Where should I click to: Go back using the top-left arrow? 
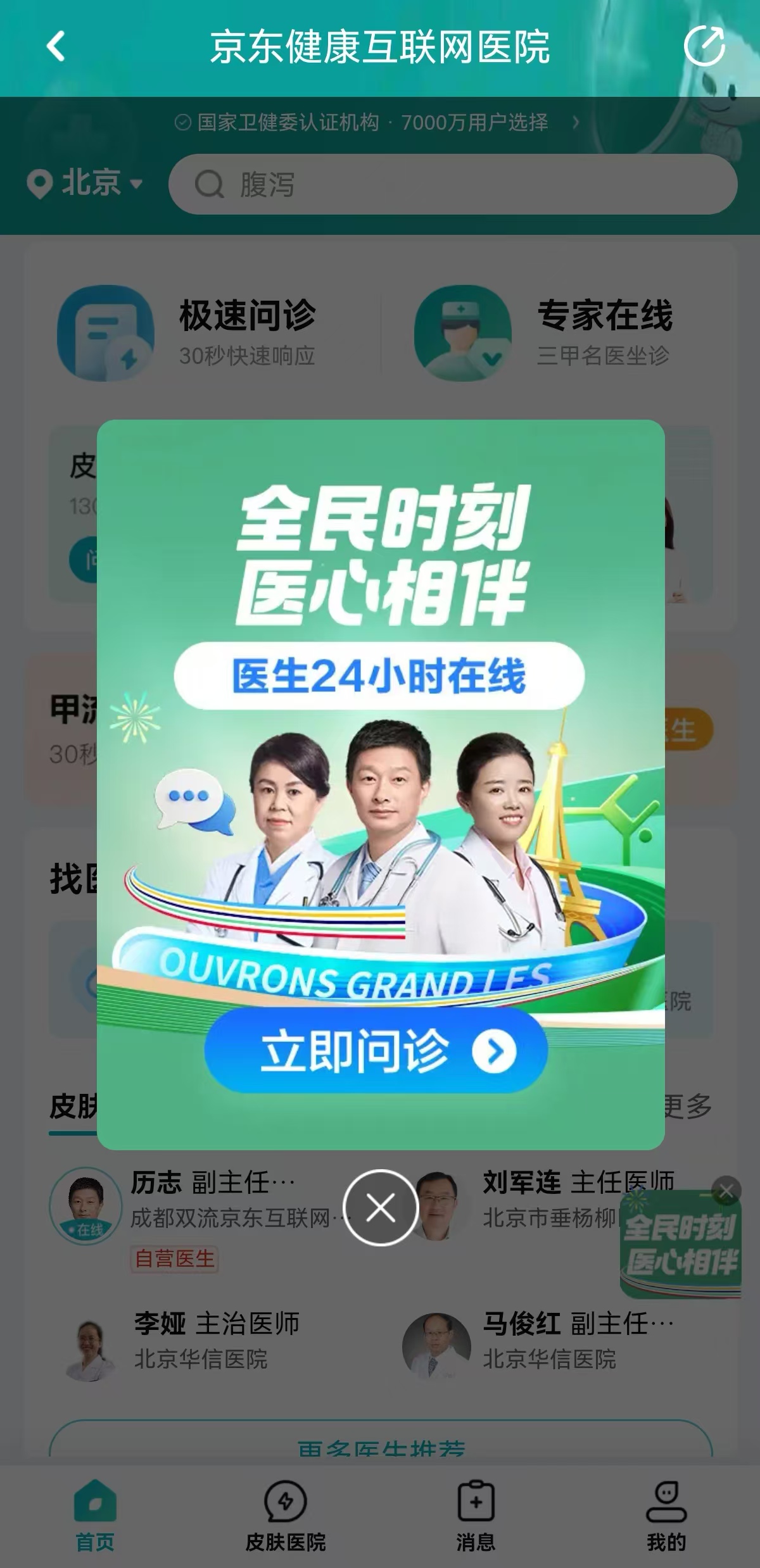[56, 46]
